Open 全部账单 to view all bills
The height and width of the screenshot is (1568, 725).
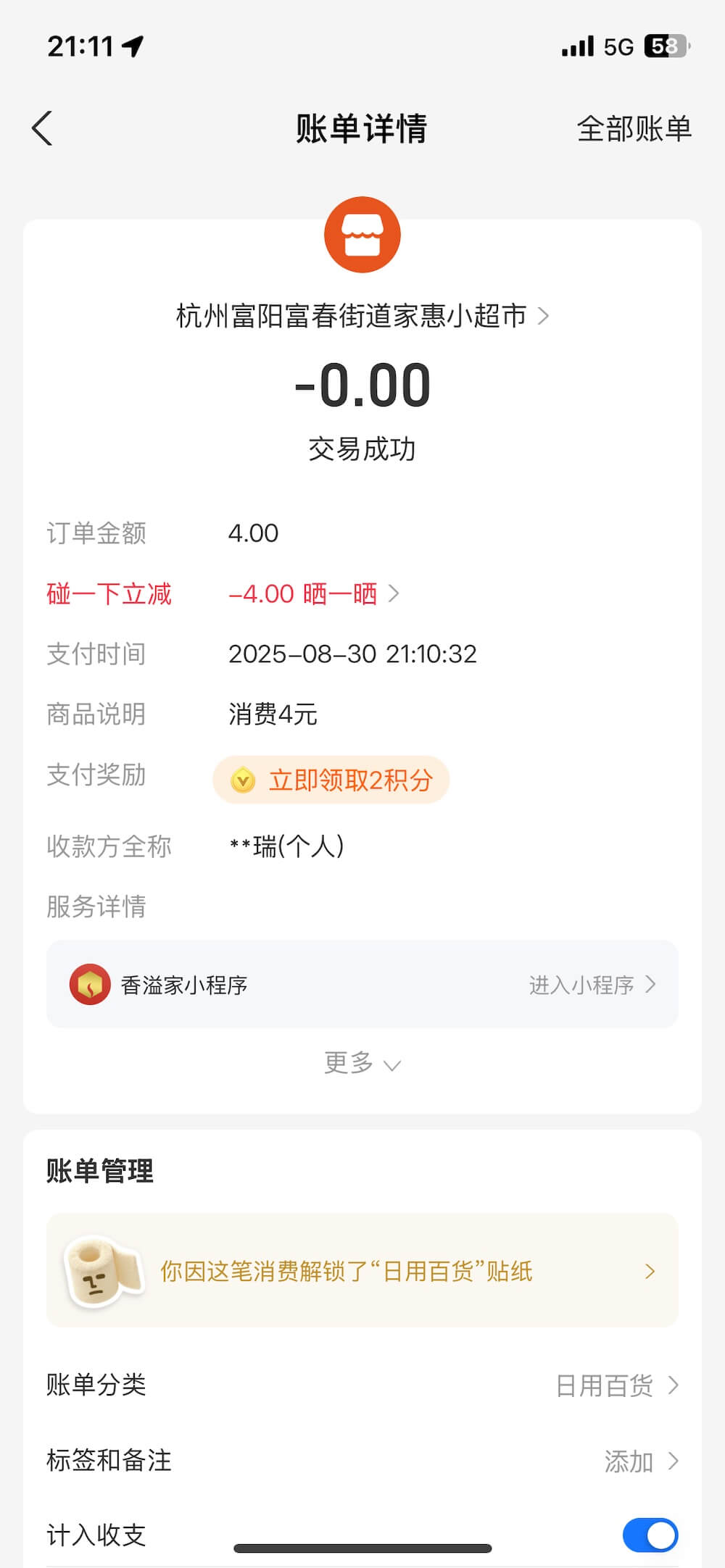pos(634,128)
